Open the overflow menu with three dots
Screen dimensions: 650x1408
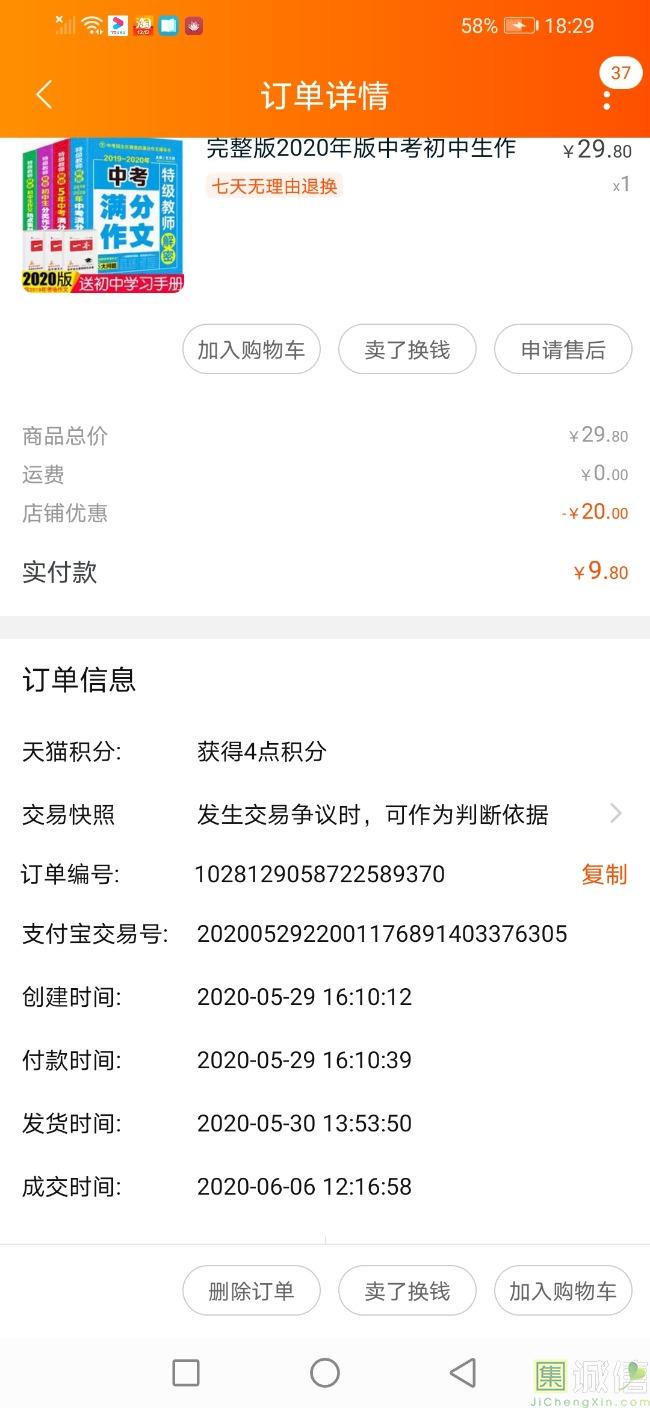click(607, 98)
